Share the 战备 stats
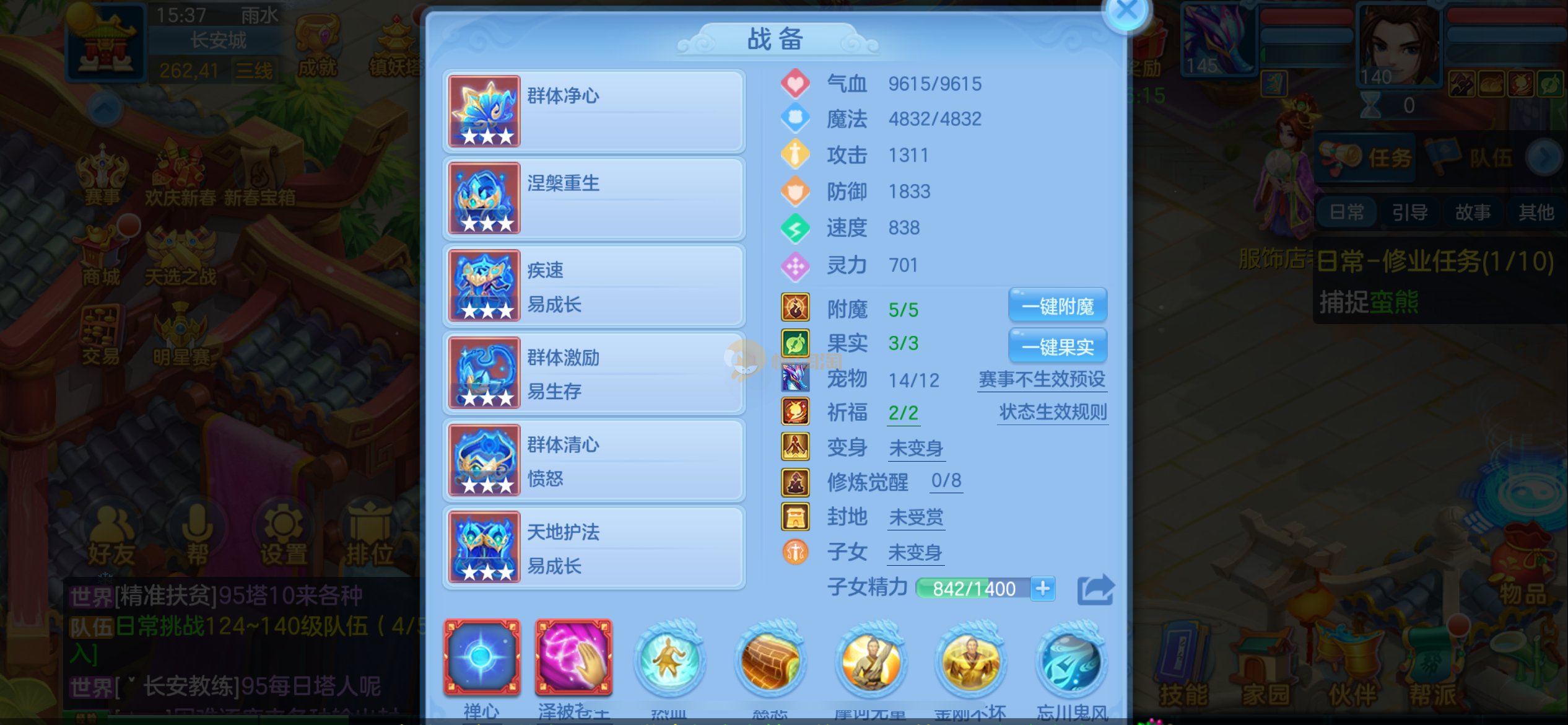This screenshot has width=1568, height=725. (x=1095, y=589)
